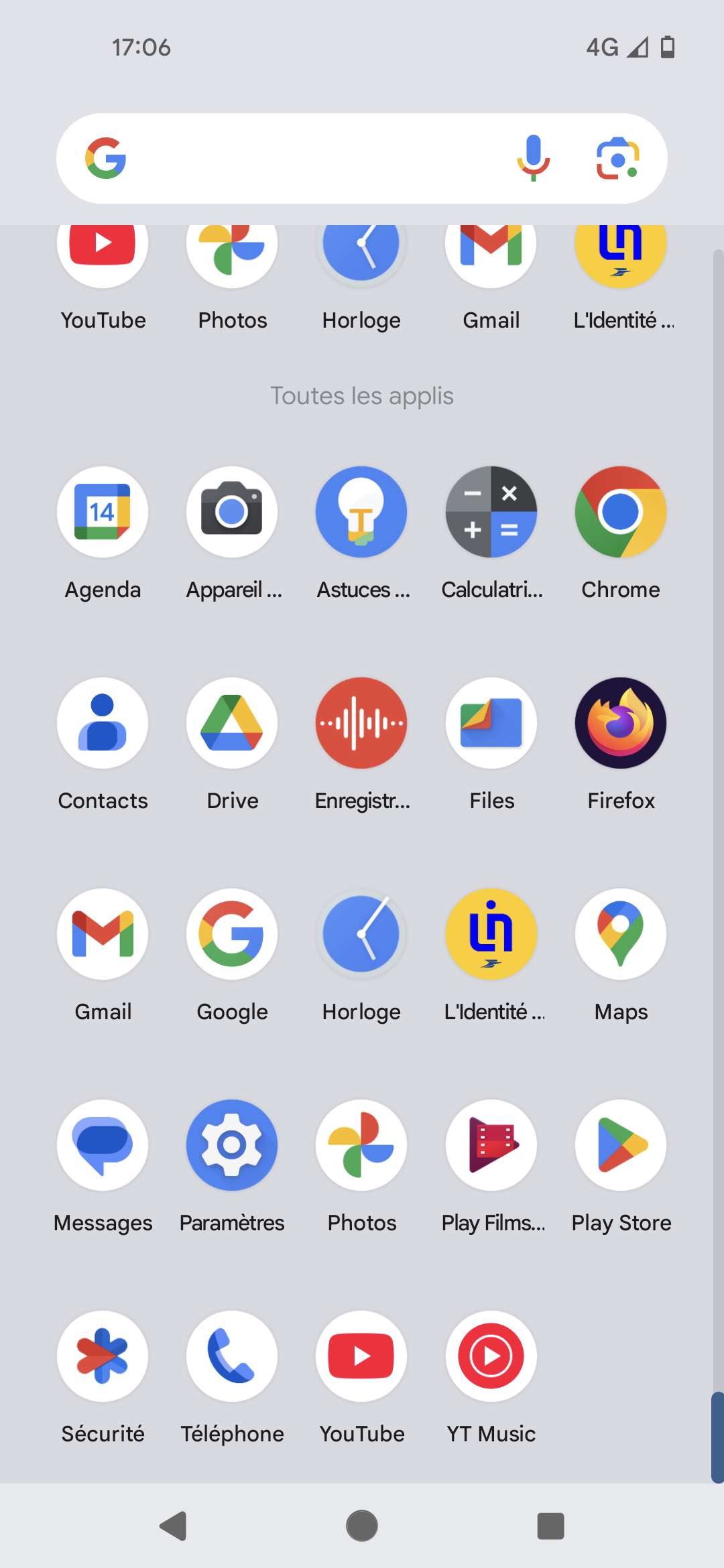Open the Astuces tips app
The width and height of the screenshot is (724, 1568).
click(361, 513)
